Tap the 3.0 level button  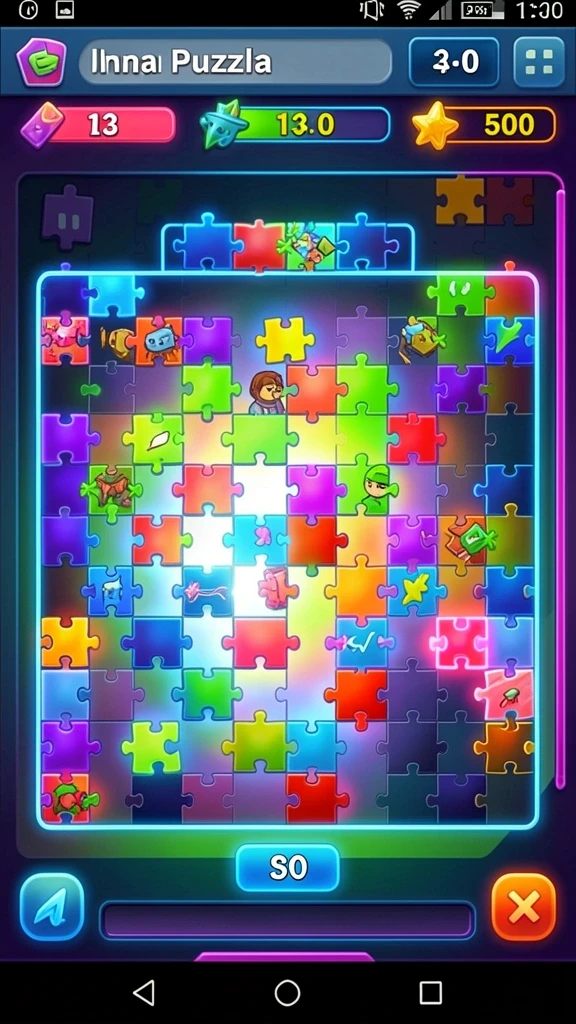[x=454, y=62]
